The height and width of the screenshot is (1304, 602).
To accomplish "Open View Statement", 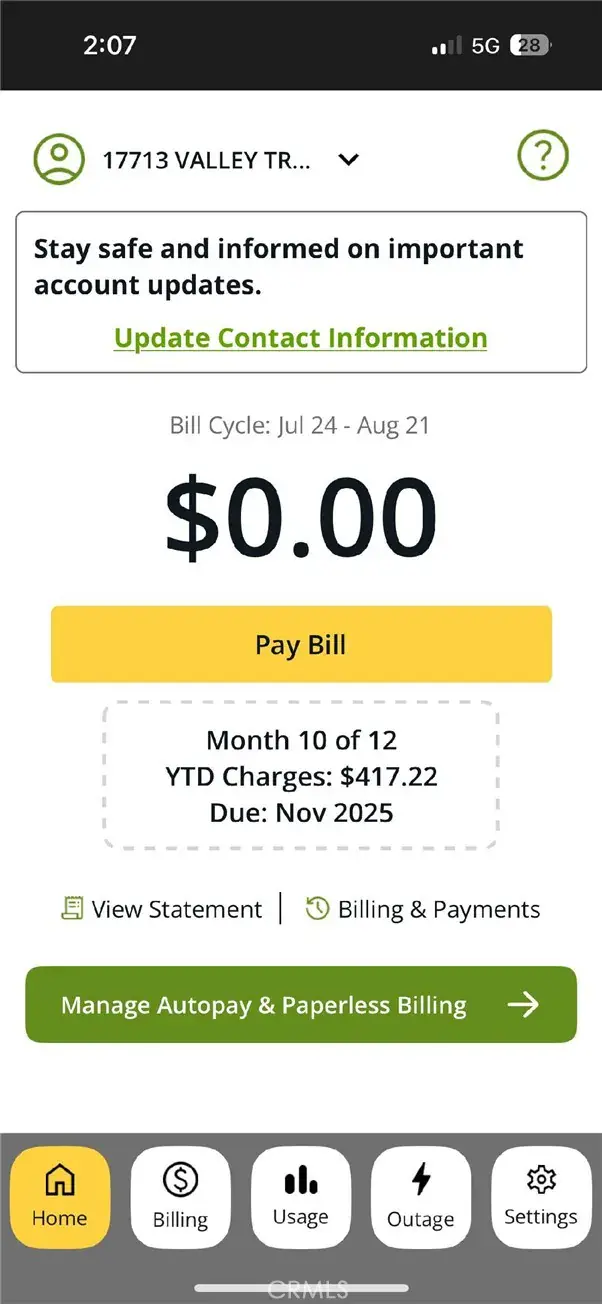I will coord(162,909).
